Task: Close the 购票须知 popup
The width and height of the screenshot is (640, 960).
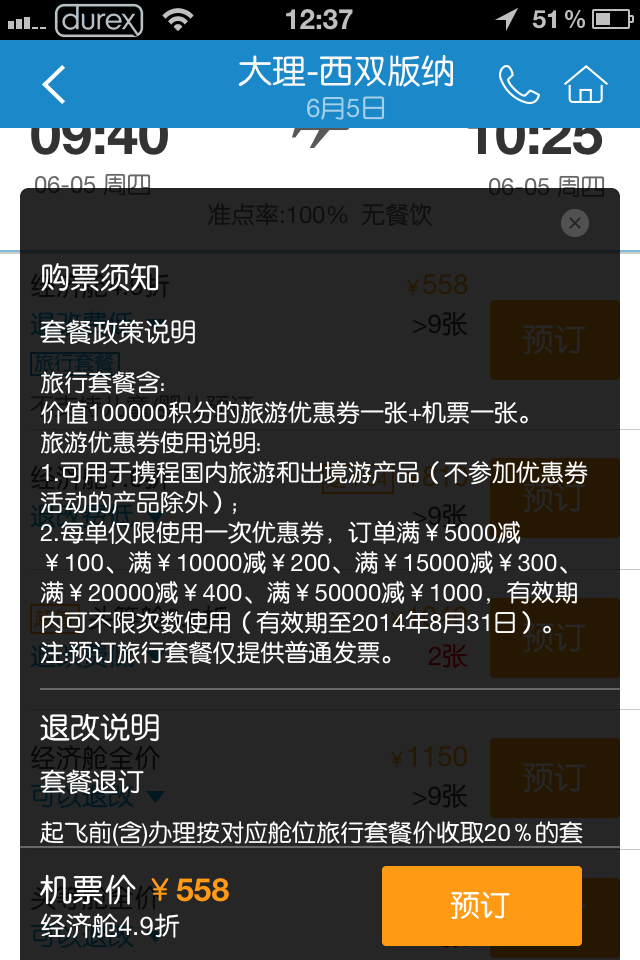Action: (574, 223)
